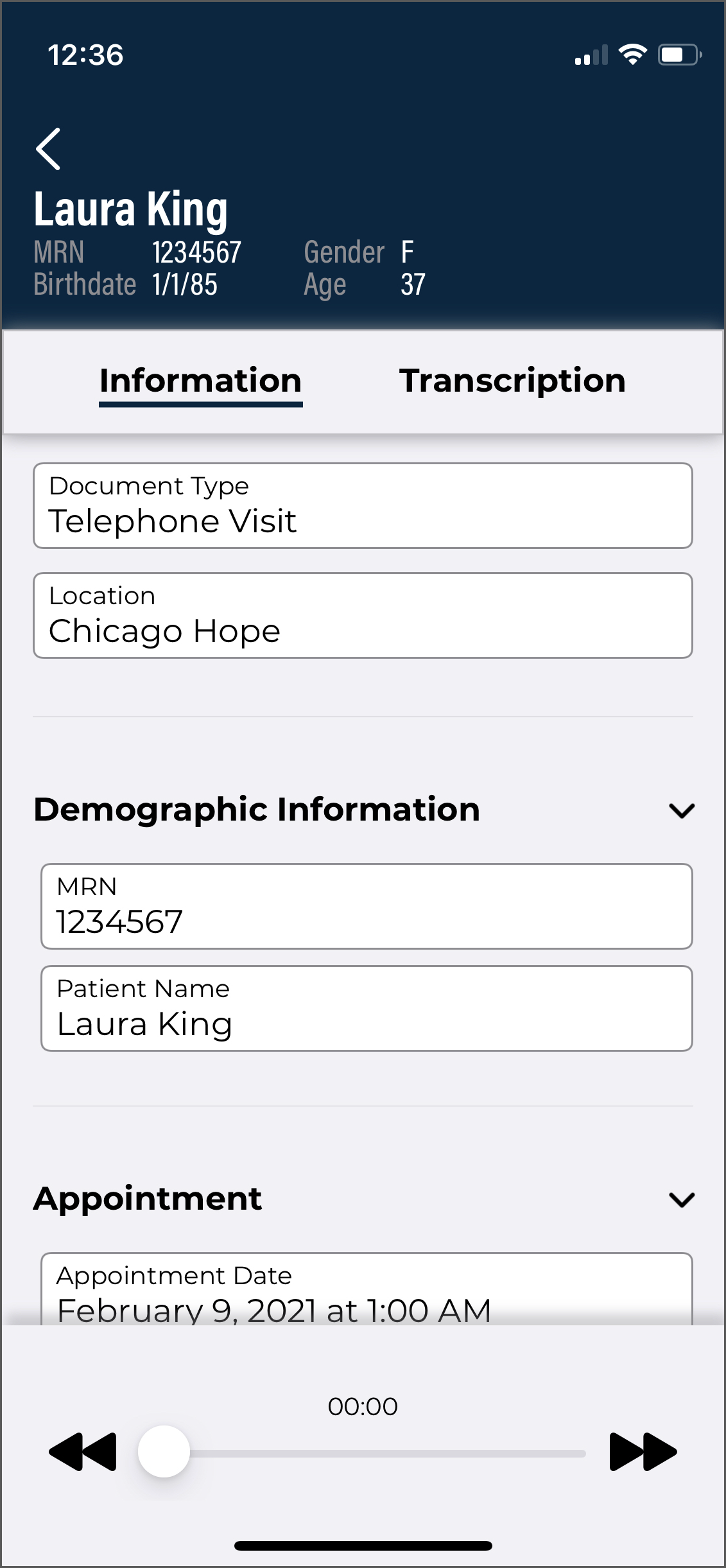
Task: Collapse the Appointment section
Action: pos(681,1199)
